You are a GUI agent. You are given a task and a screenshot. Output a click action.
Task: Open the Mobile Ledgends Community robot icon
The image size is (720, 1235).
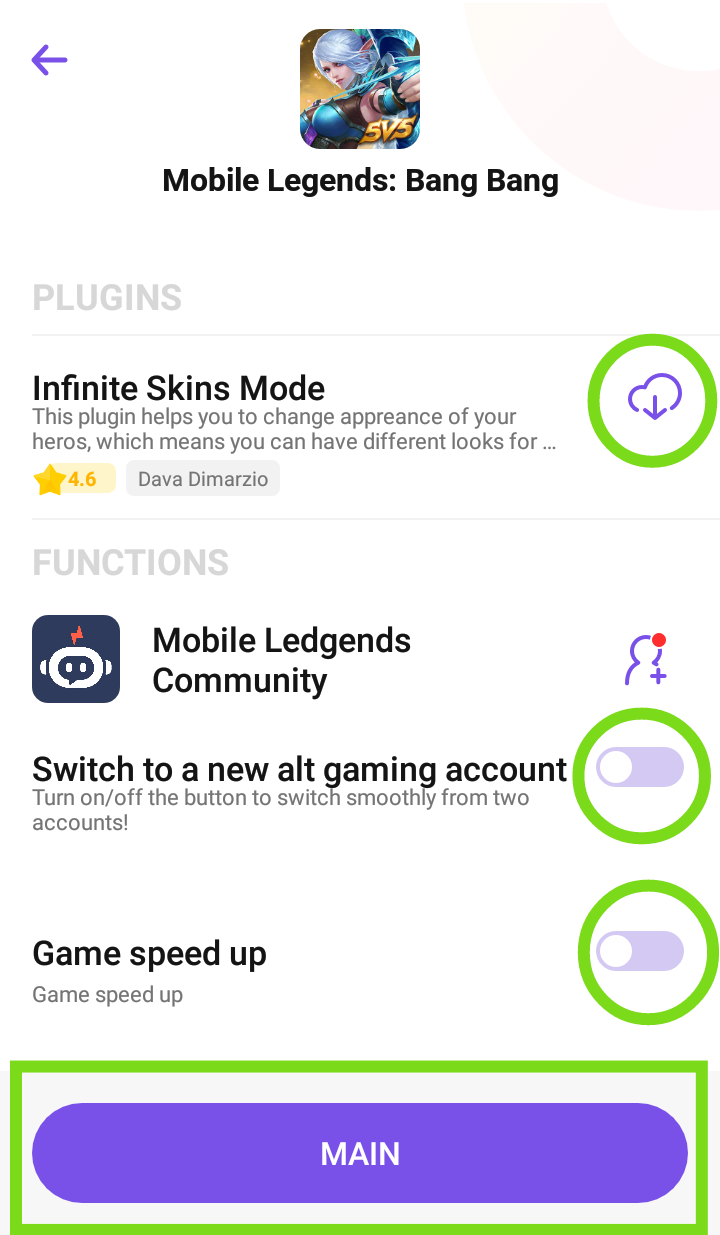point(76,658)
